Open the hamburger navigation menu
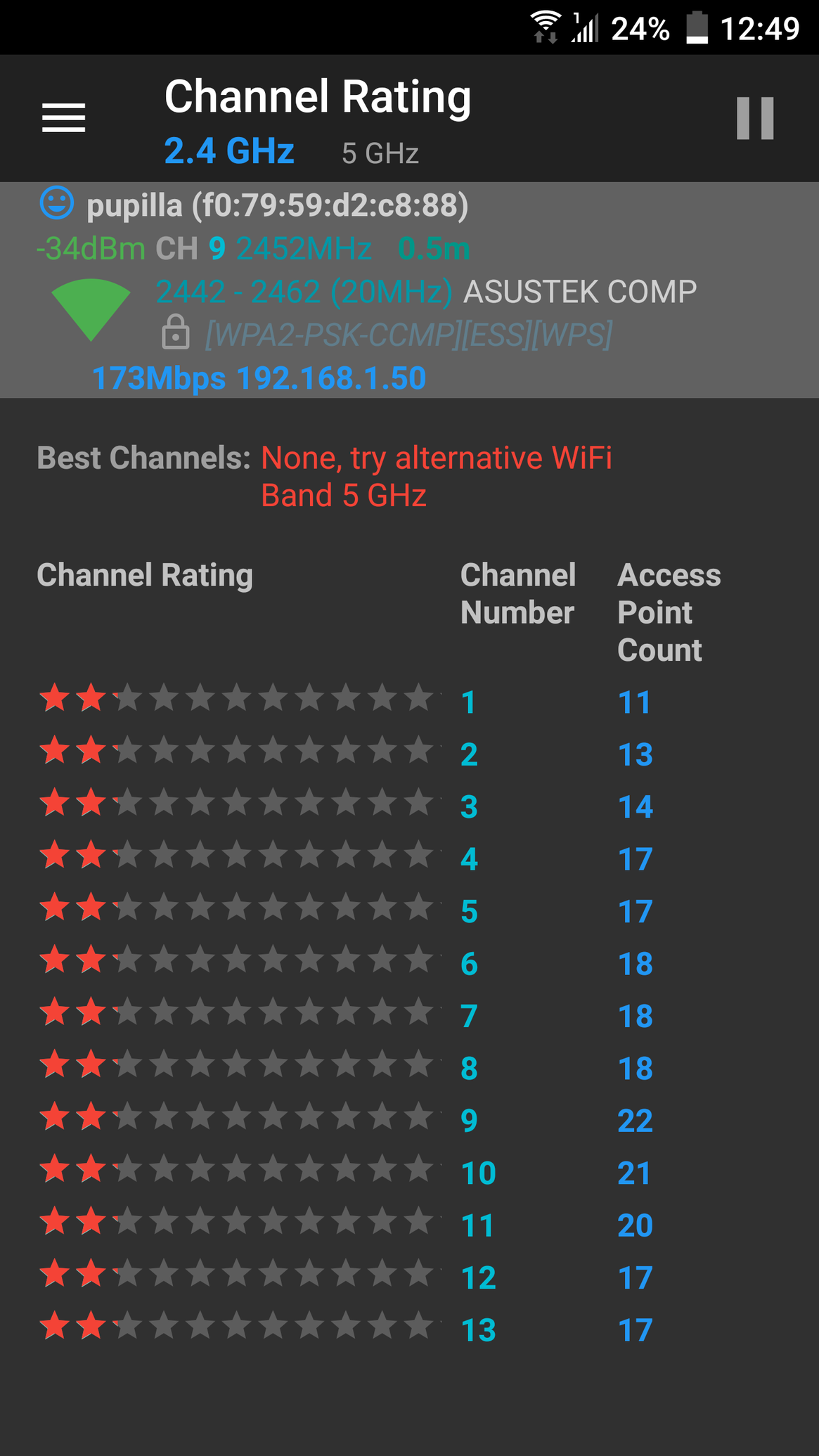Image resolution: width=819 pixels, height=1456 pixels. (x=63, y=117)
